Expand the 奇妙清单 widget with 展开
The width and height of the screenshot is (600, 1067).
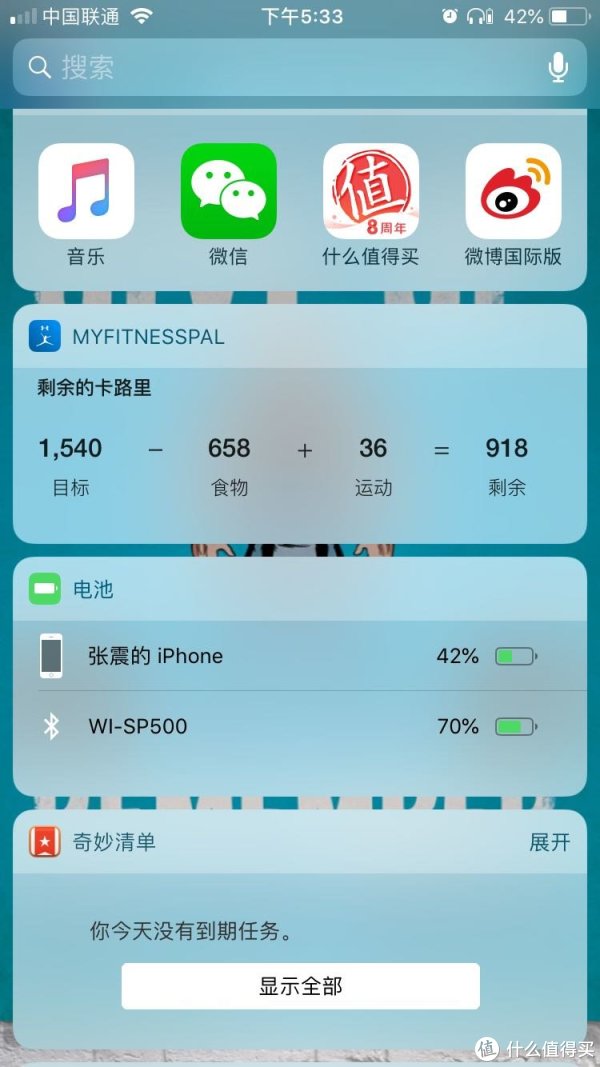pos(550,842)
